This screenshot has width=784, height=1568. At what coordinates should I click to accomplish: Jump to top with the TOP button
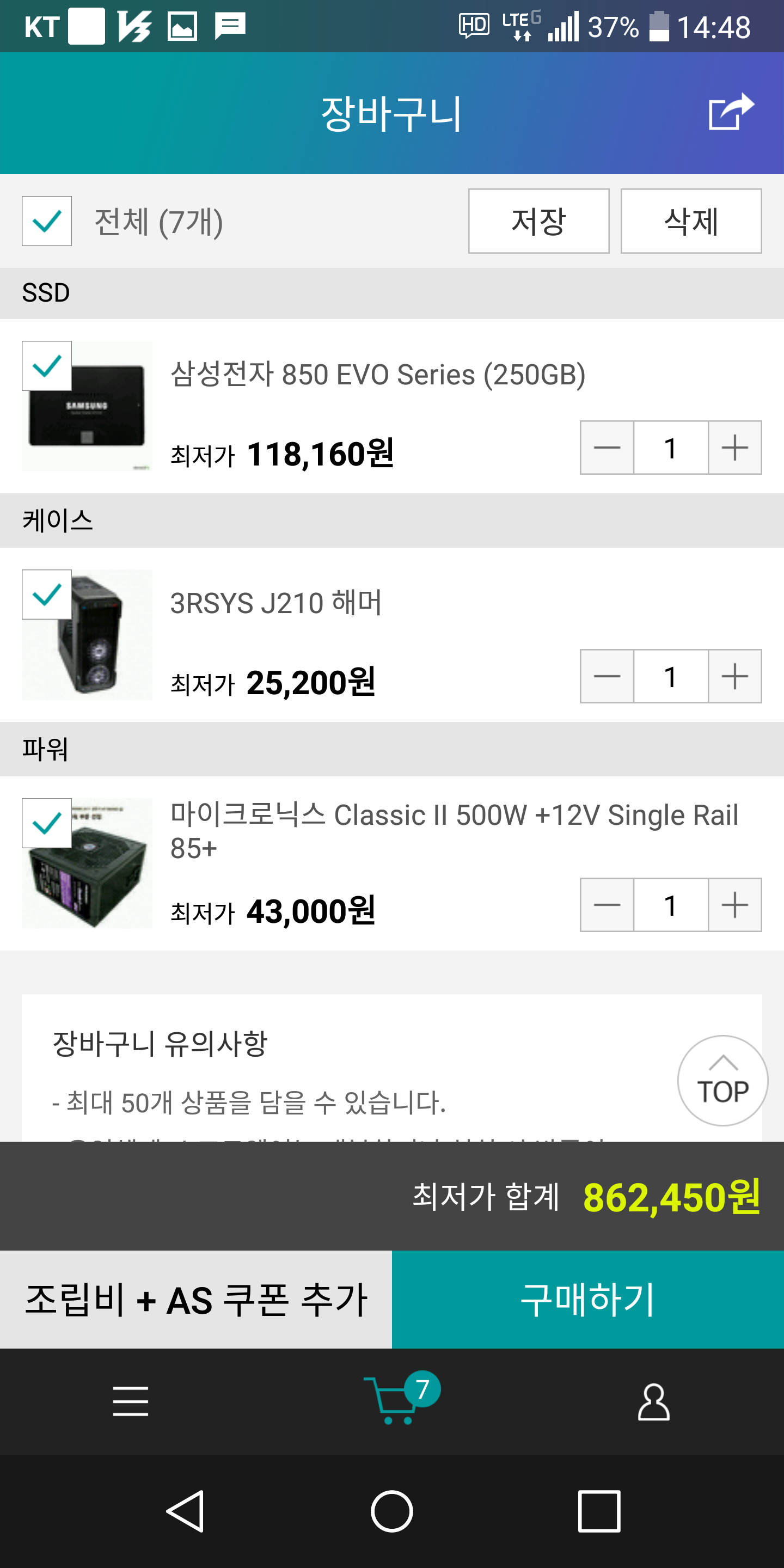coord(722,1081)
